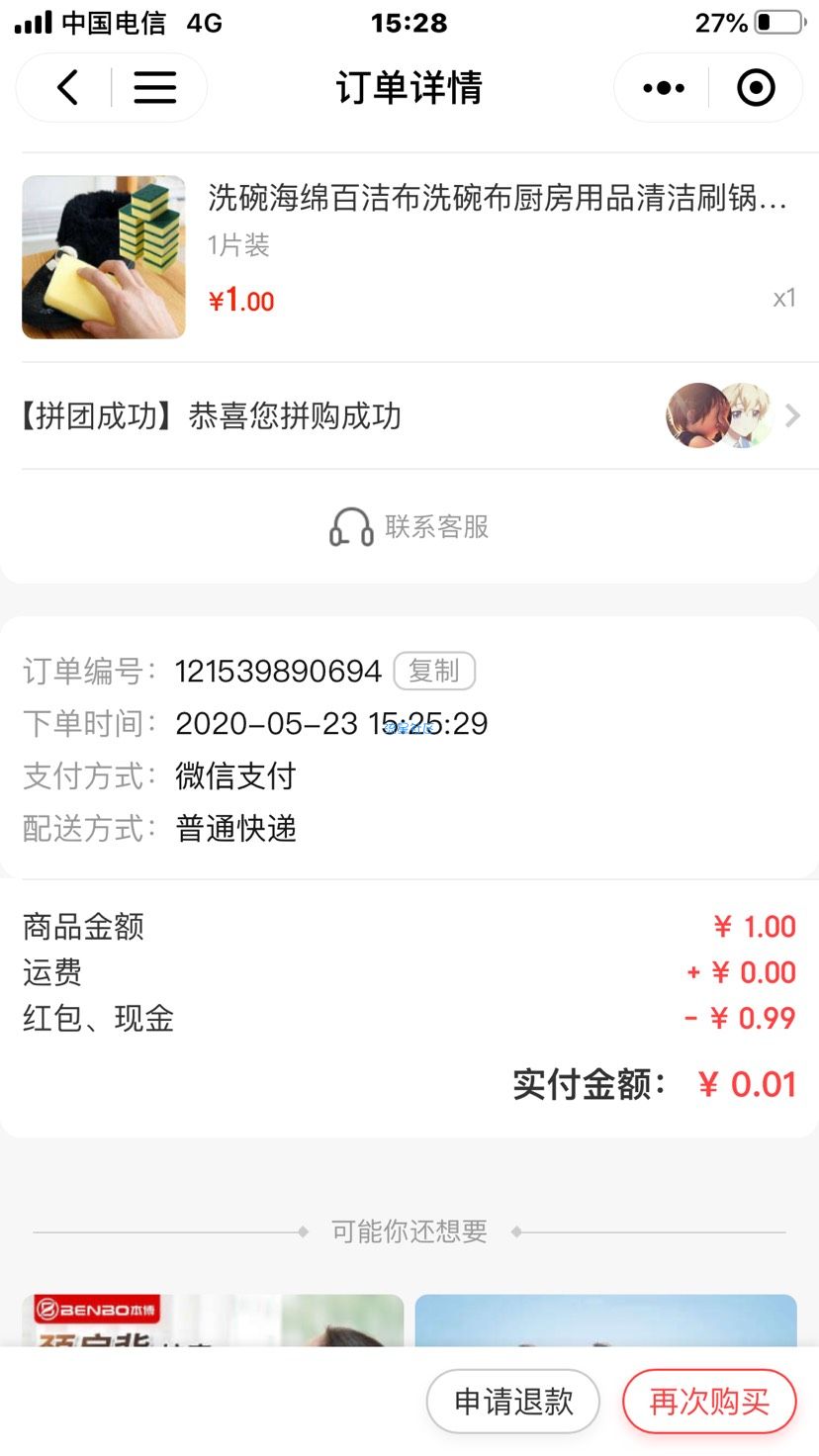Screen dimensions: 819x1456
Task: Open the blue recommended product card
Action: (605, 1320)
